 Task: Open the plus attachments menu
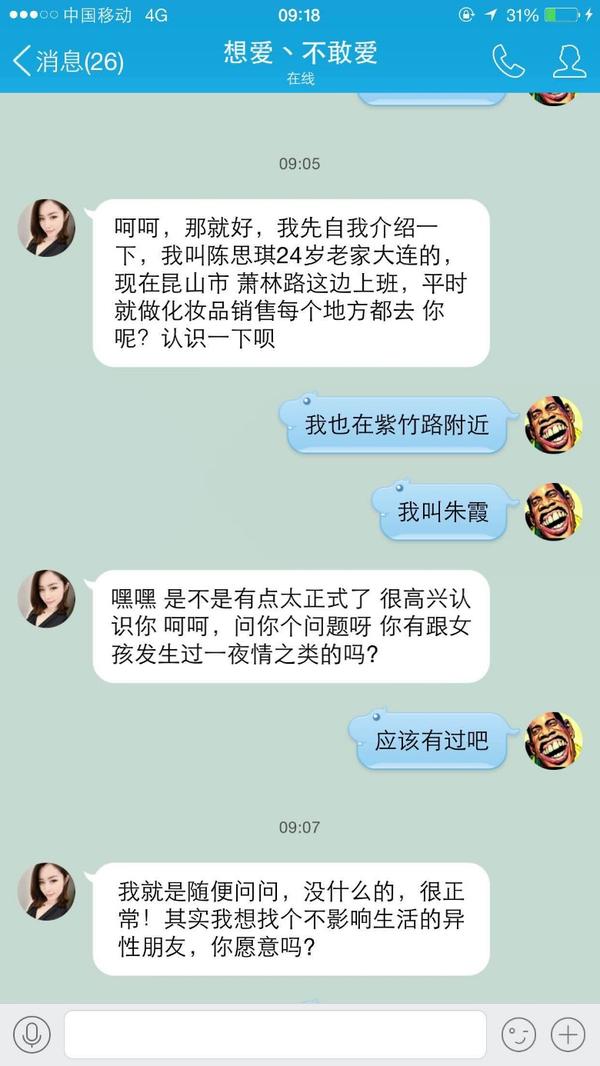pos(568,1035)
